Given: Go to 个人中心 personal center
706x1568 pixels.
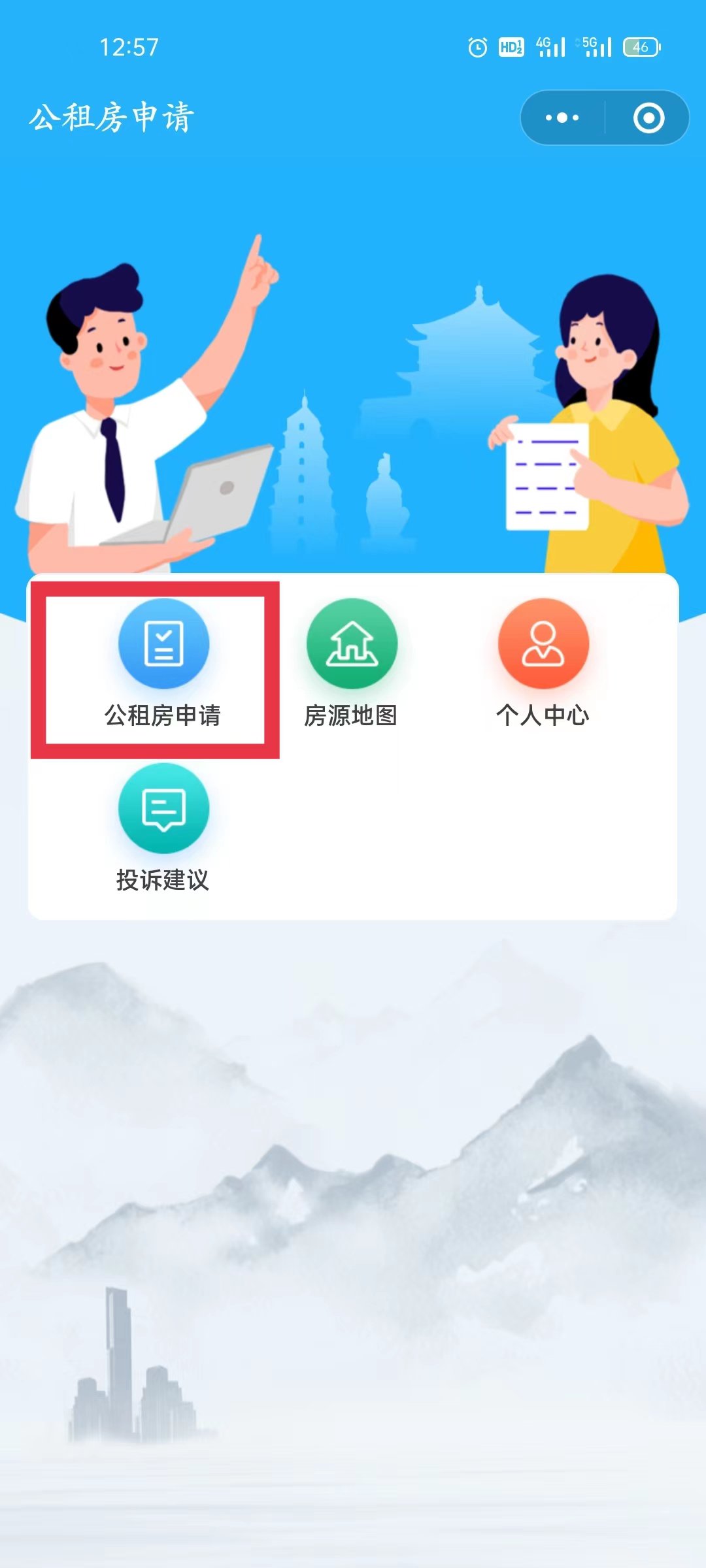Looking at the screenshot, I should (x=543, y=663).
